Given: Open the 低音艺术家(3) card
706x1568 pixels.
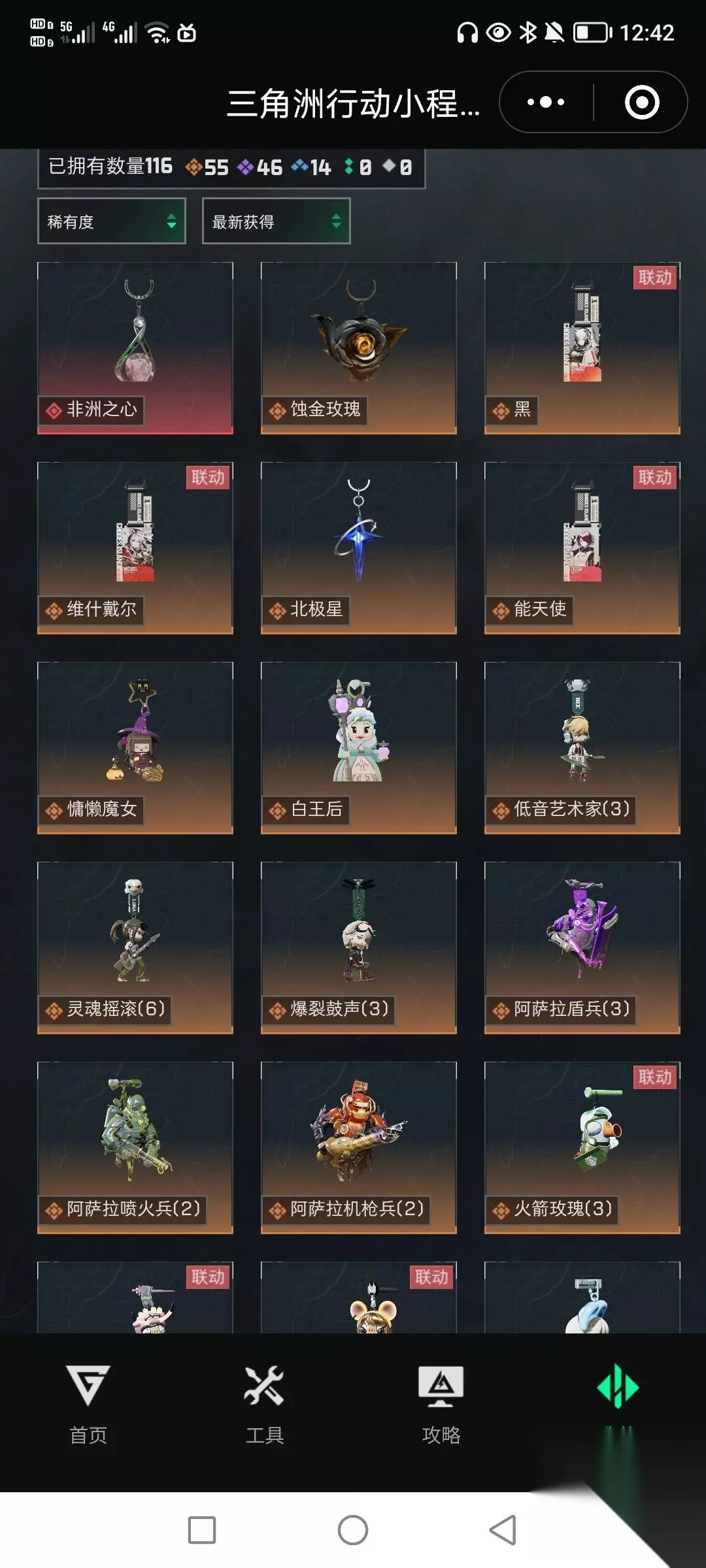Looking at the screenshot, I should coord(582,747).
